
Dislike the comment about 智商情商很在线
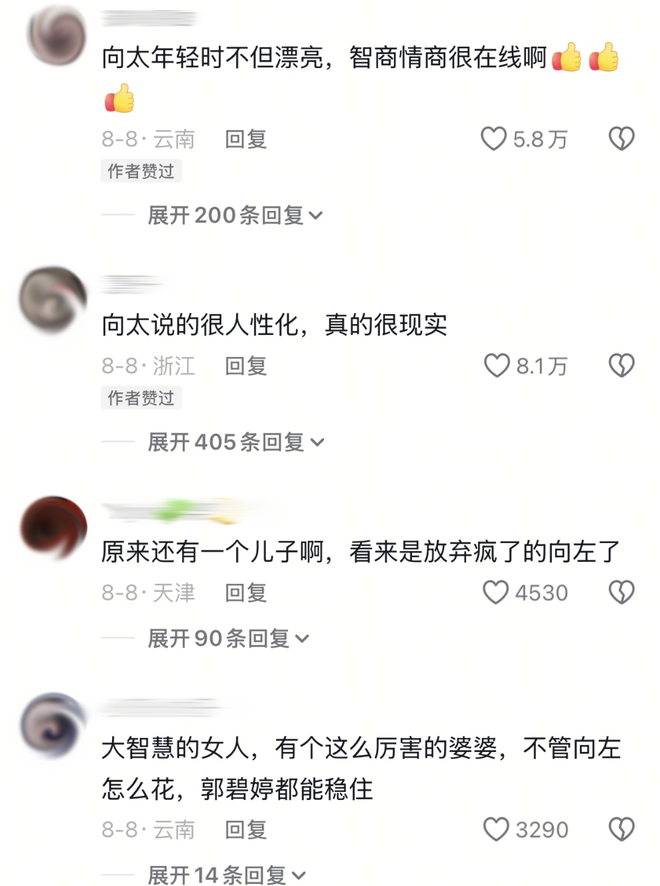(622, 140)
